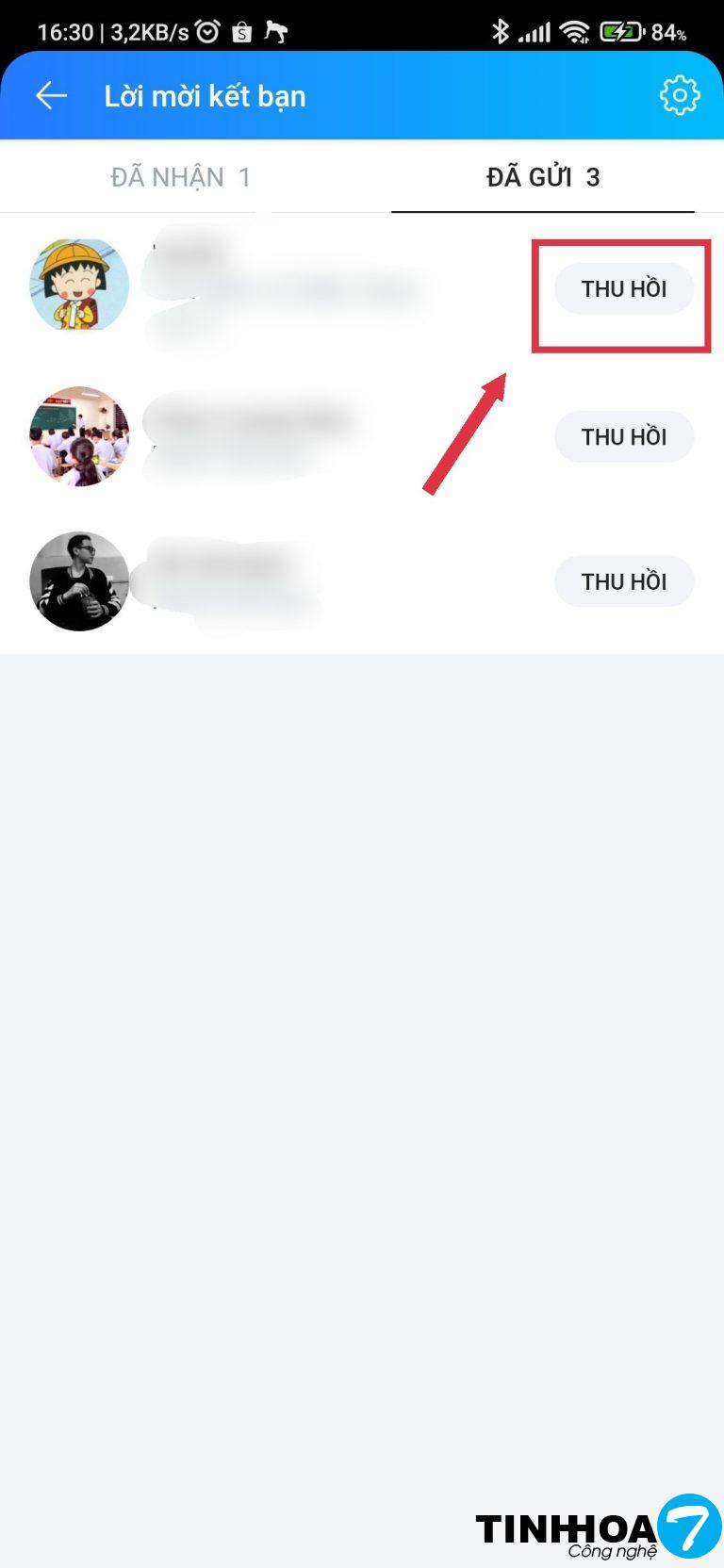
Task: Switch to the ĐÃ NHẬN tab
Action: (x=181, y=177)
